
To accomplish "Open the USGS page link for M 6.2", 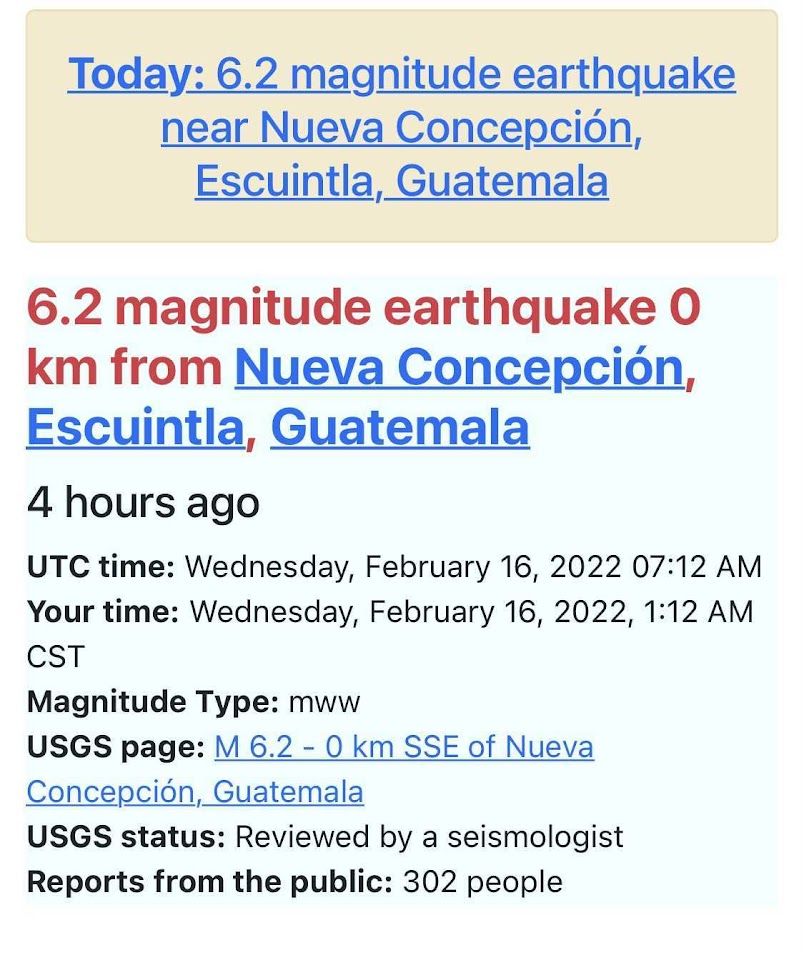I will point(404,748).
